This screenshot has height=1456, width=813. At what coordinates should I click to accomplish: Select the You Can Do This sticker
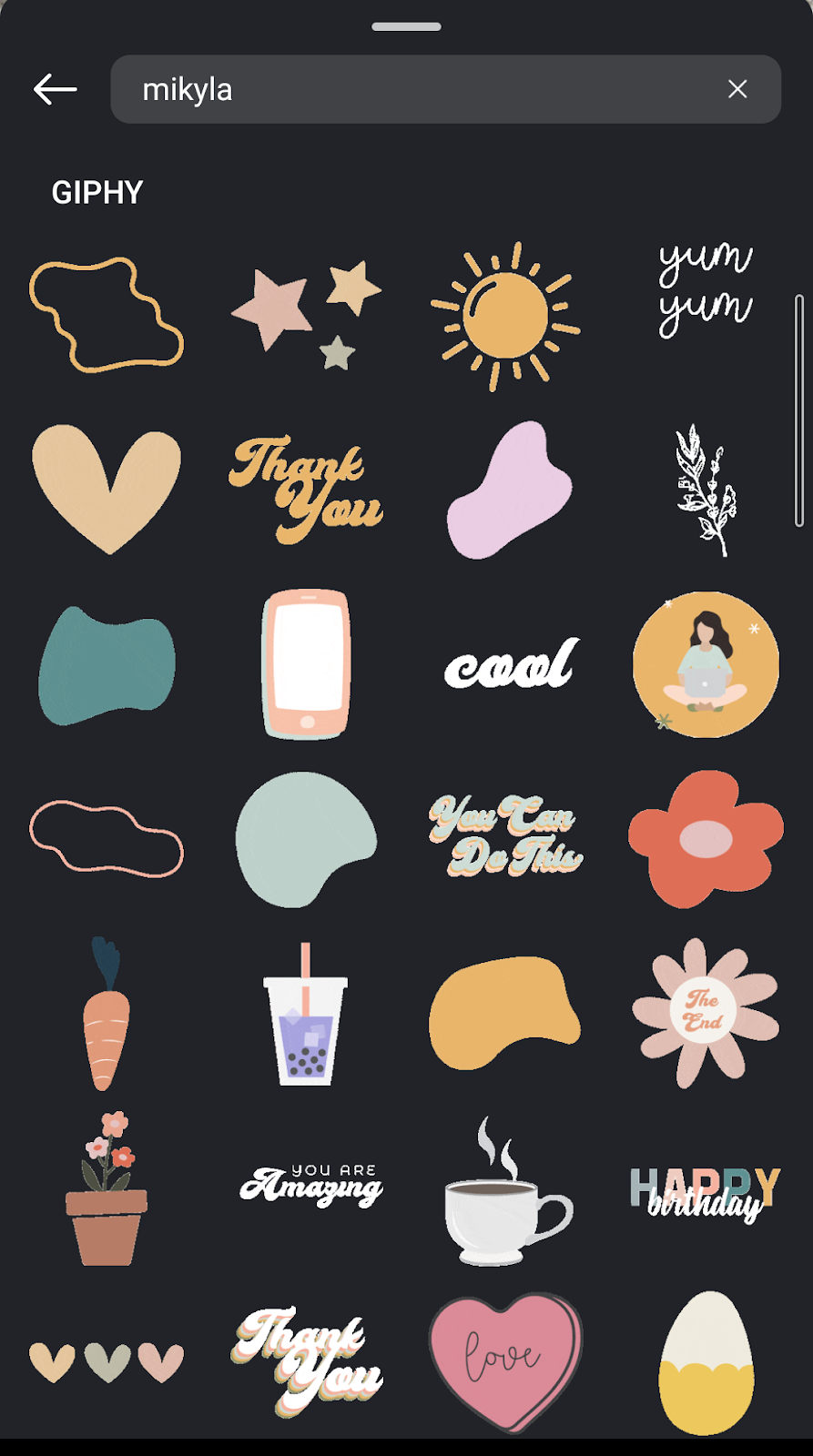(505, 835)
